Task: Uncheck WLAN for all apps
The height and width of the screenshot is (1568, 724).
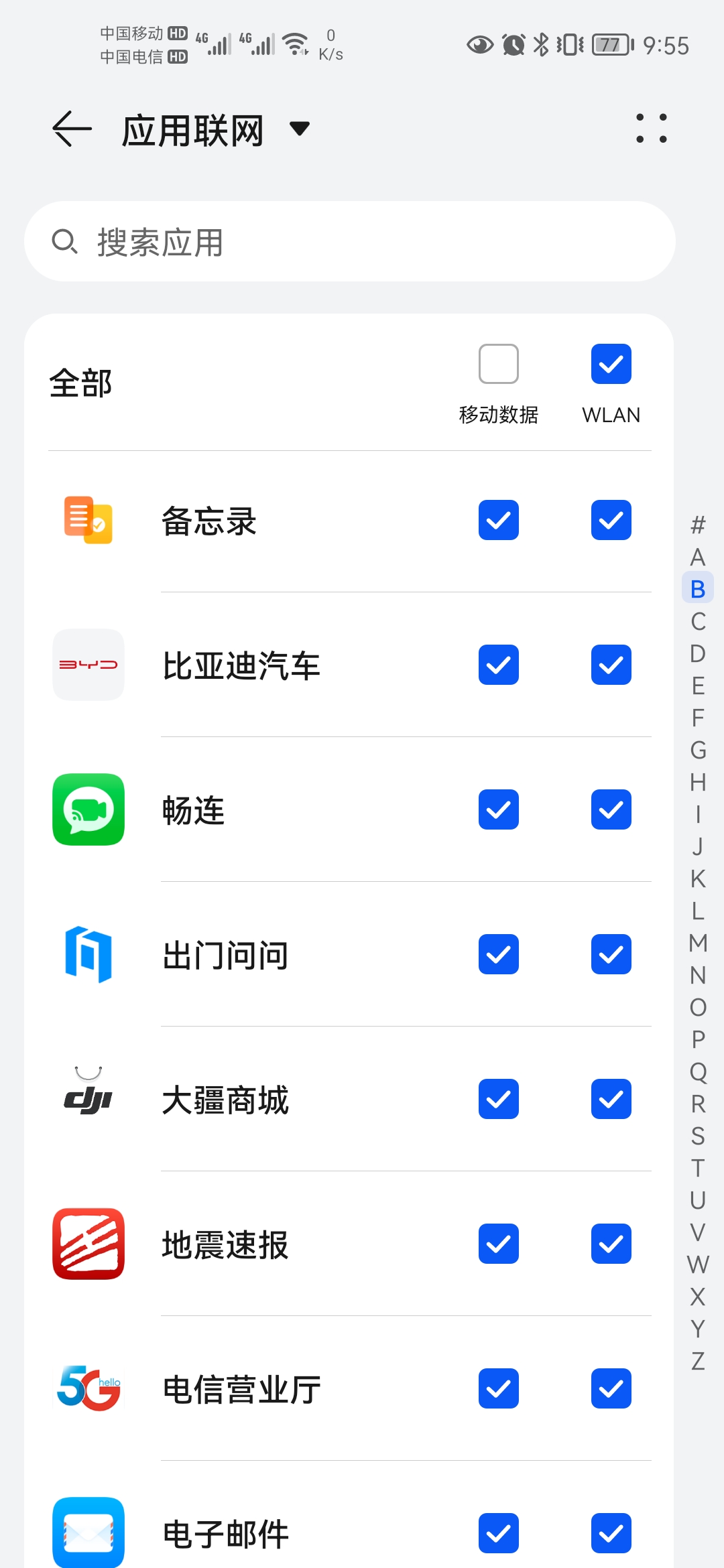Action: click(x=611, y=364)
